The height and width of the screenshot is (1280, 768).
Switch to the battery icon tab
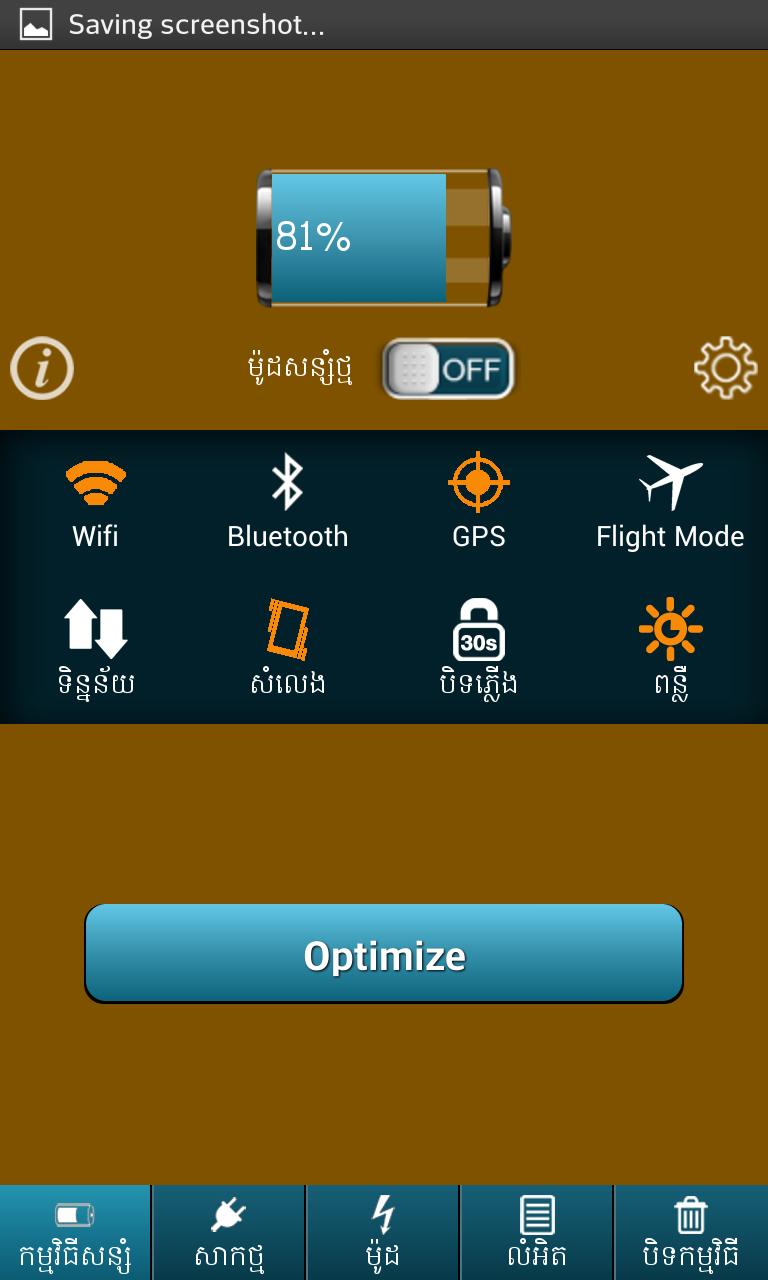coord(75,1232)
